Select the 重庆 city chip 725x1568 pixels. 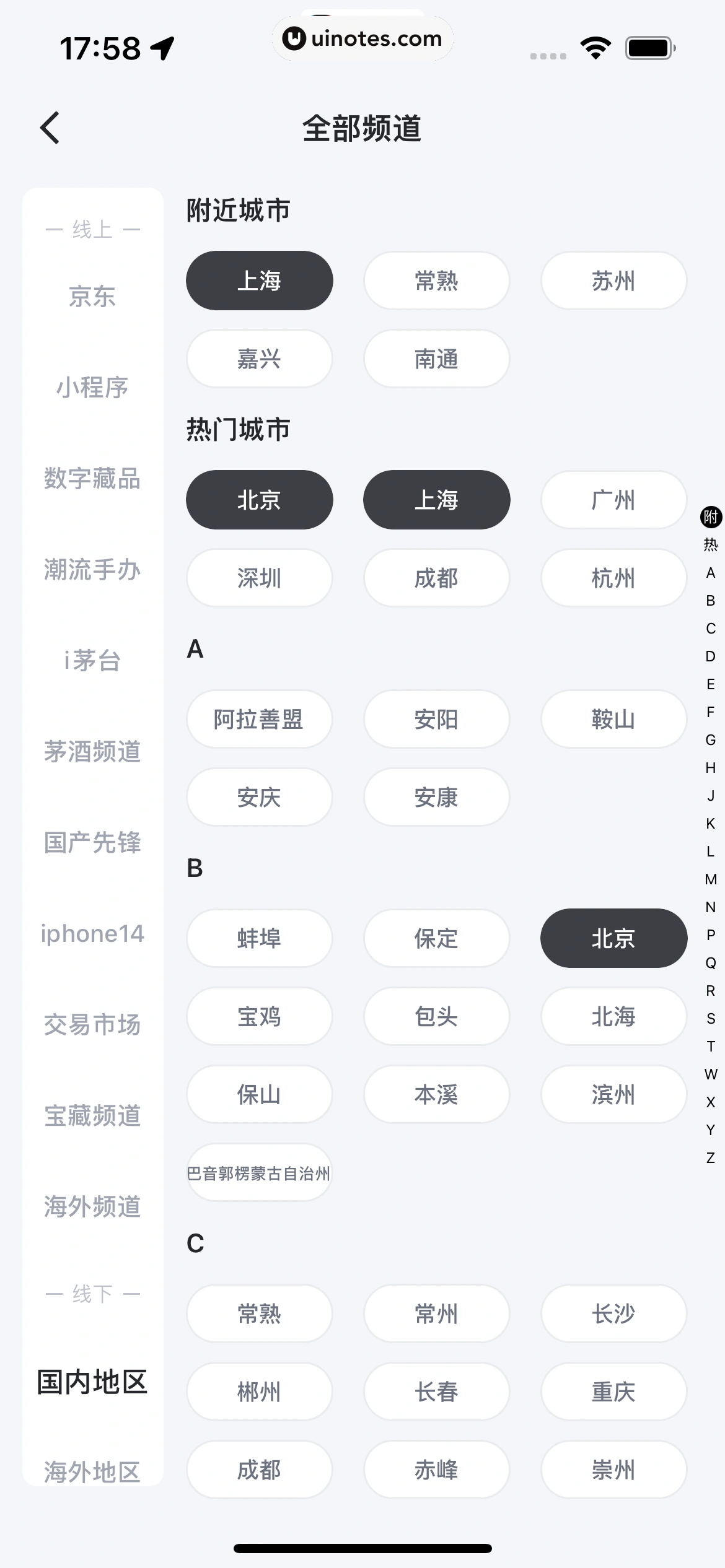tap(613, 1392)
